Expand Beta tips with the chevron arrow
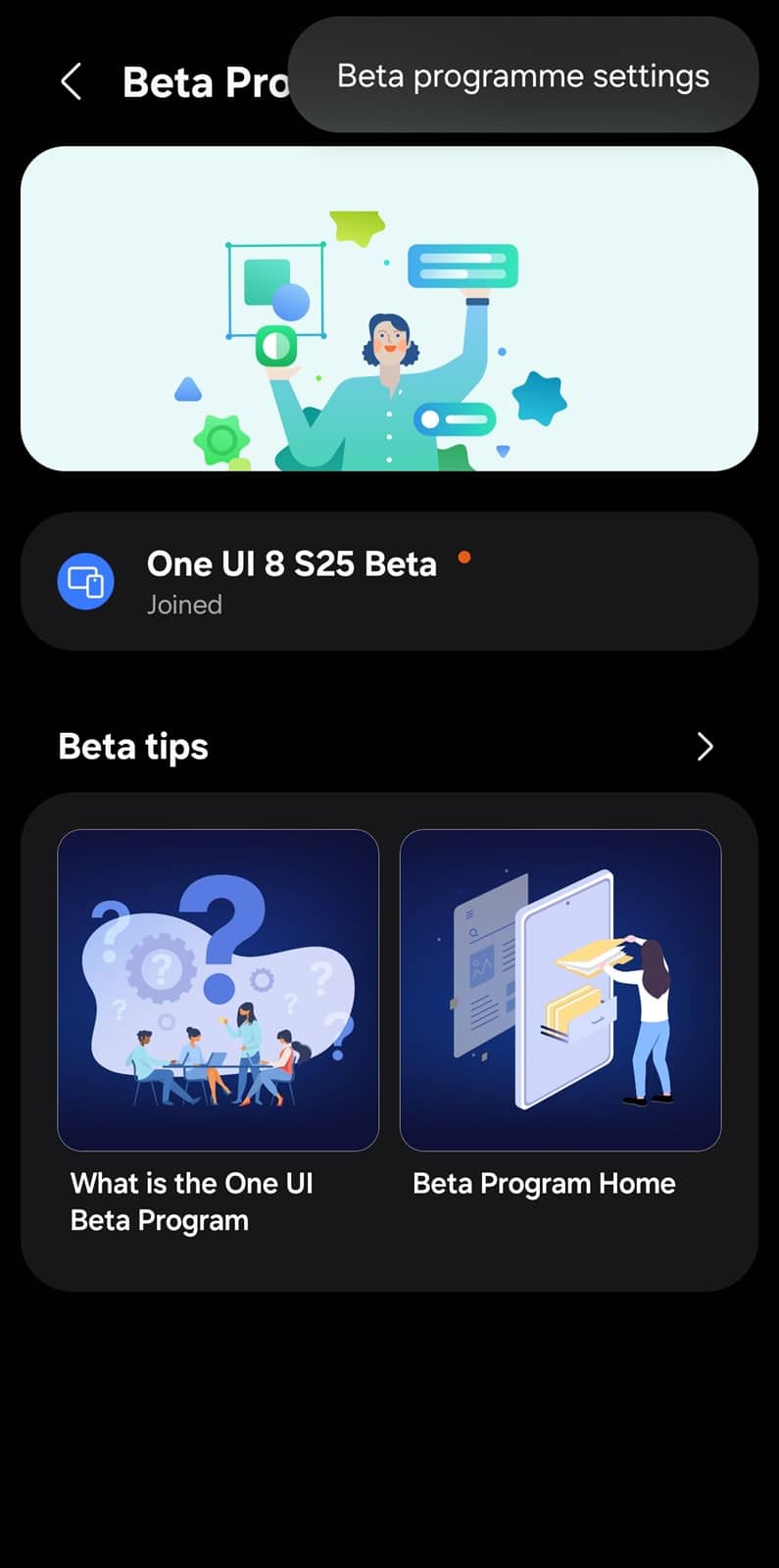The image size is (779, 1568). coord(705,747)
